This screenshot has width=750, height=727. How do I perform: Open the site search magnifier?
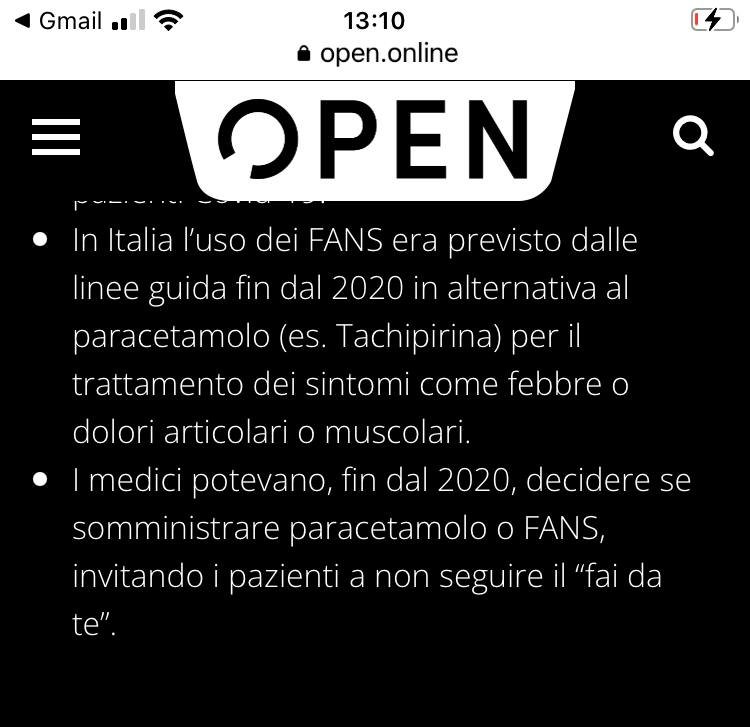pyautogui.click(x=693, y=135)
